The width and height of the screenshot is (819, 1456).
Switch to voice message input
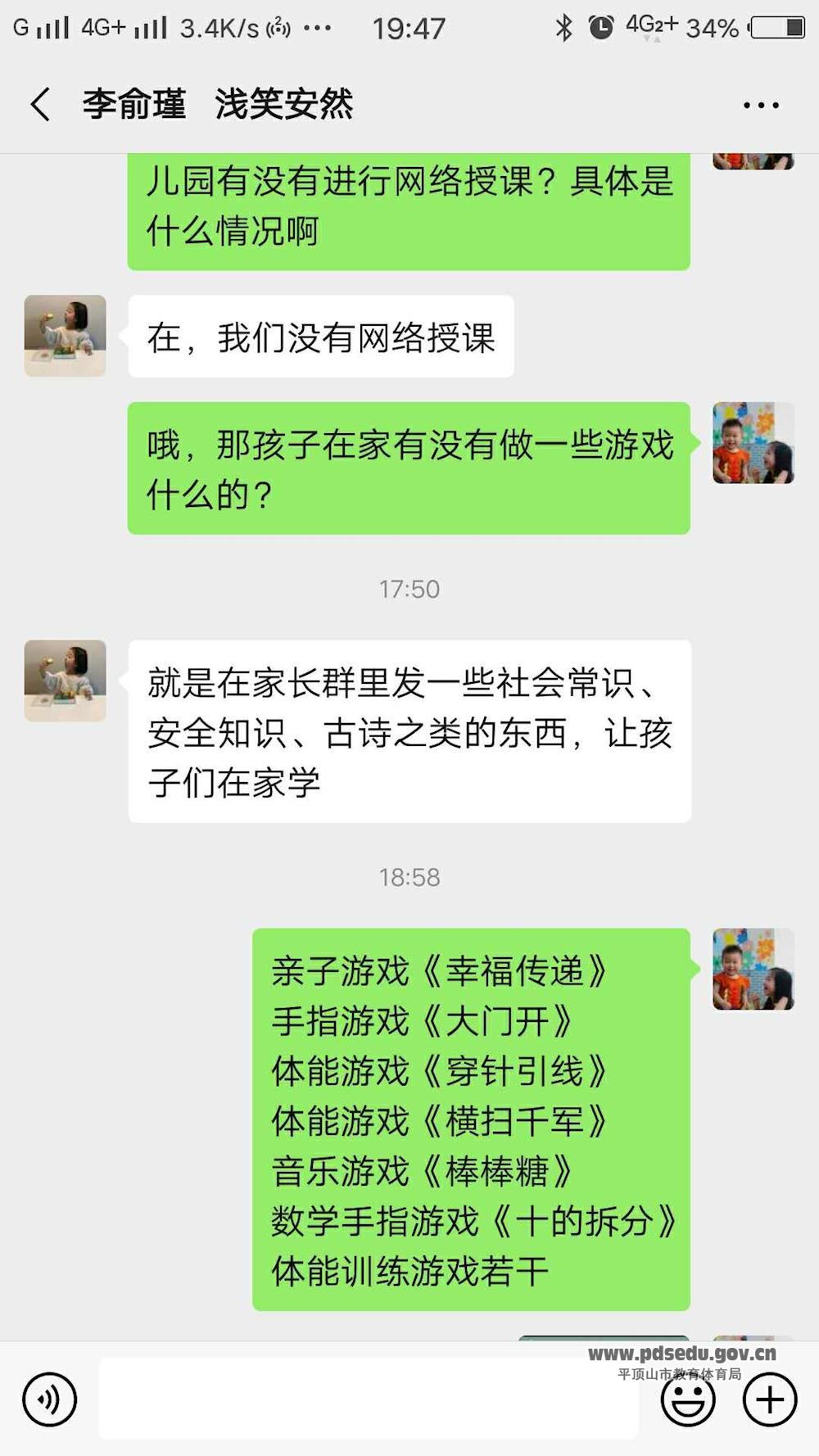click(50, 1399)
